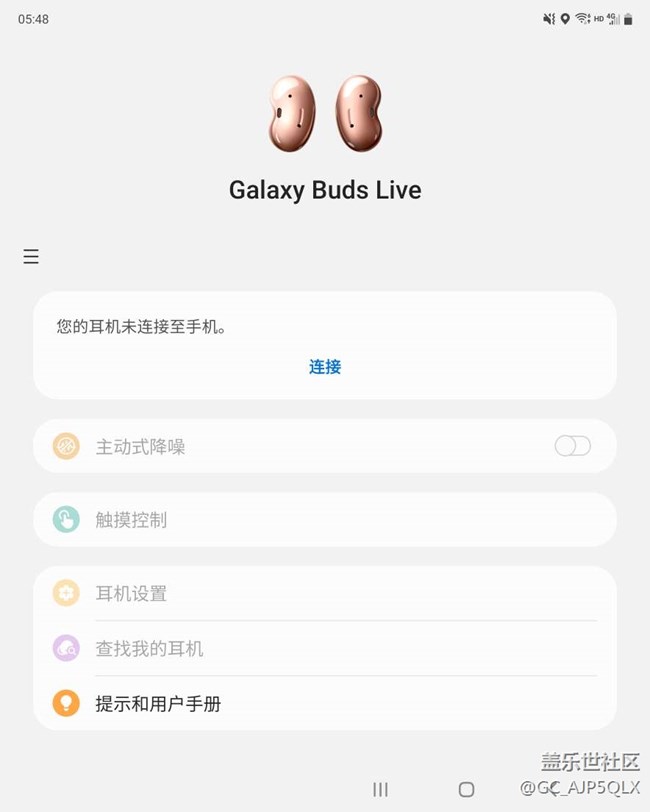Go to the system home screen
The height and width of the screenshot is (812, 650).
click(x=466, y=789)
